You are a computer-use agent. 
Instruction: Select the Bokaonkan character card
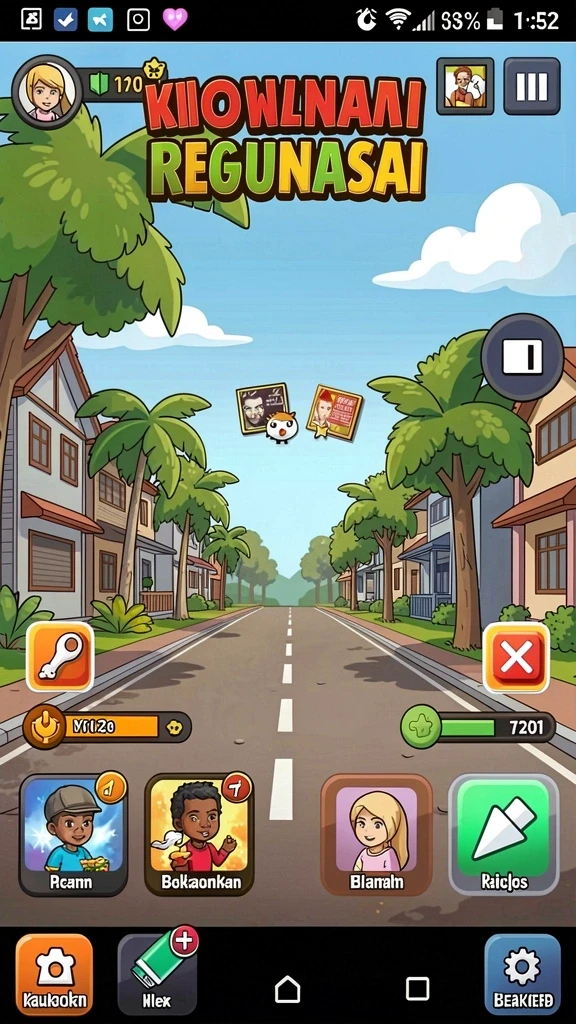(199, 835)
